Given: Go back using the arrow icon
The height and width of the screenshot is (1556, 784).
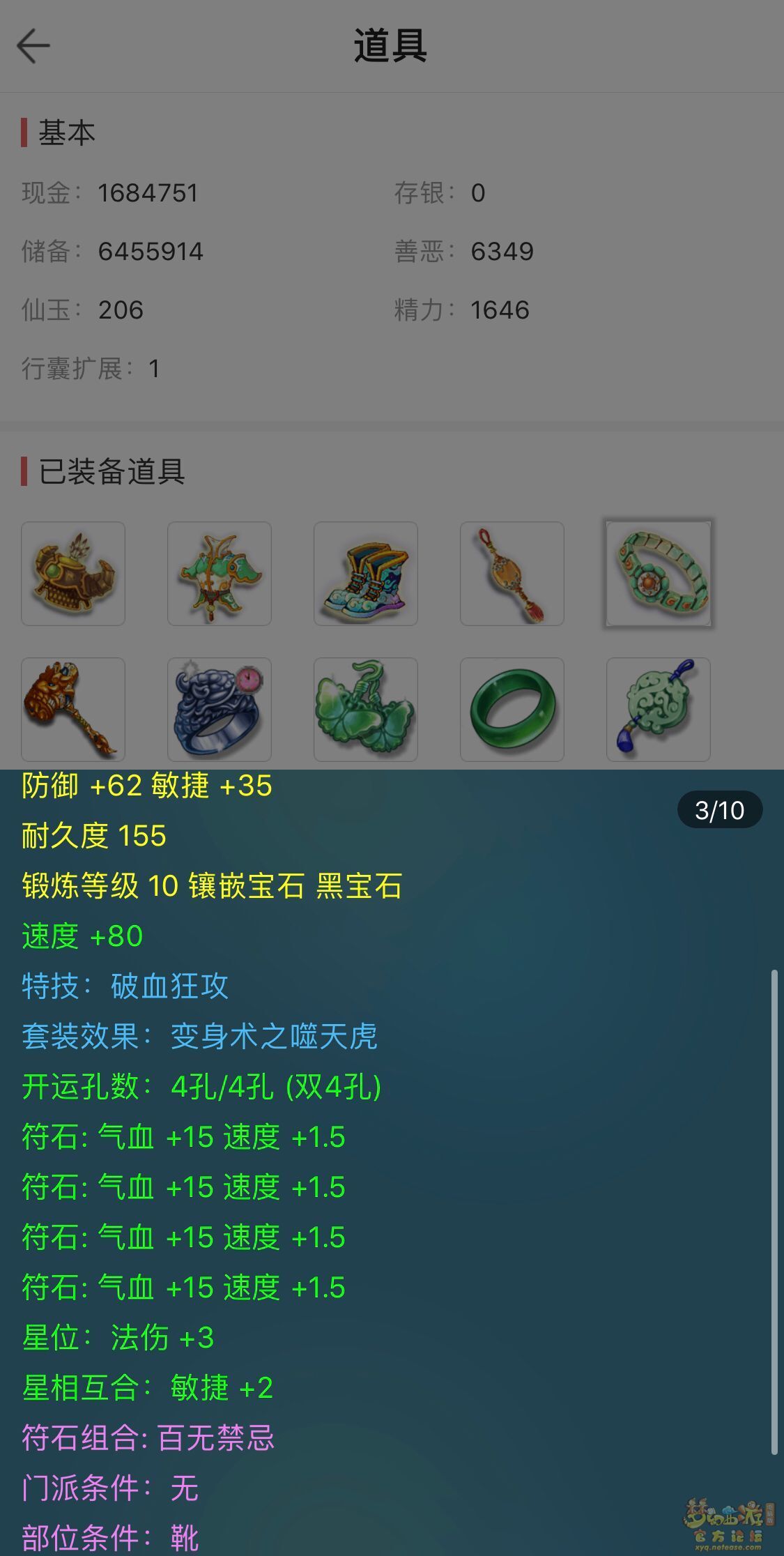Looking at the screenshot, I should click(33, 46).
